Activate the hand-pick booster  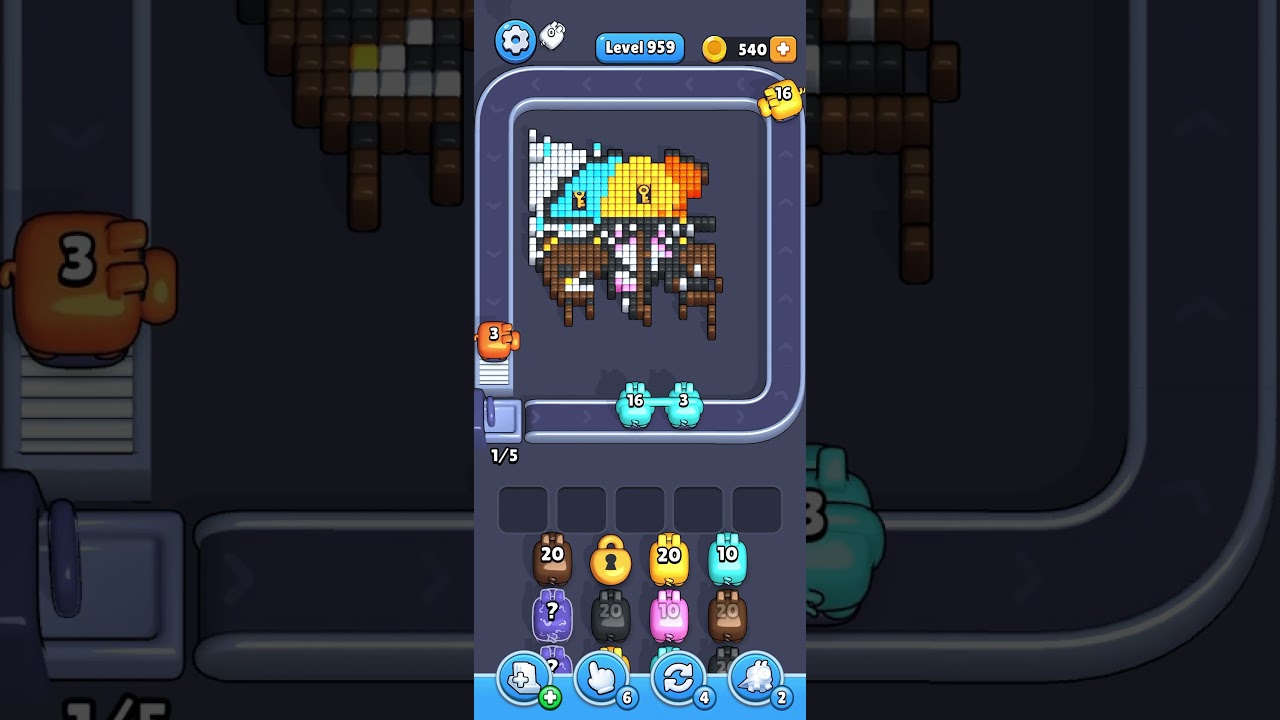(602, 679)
